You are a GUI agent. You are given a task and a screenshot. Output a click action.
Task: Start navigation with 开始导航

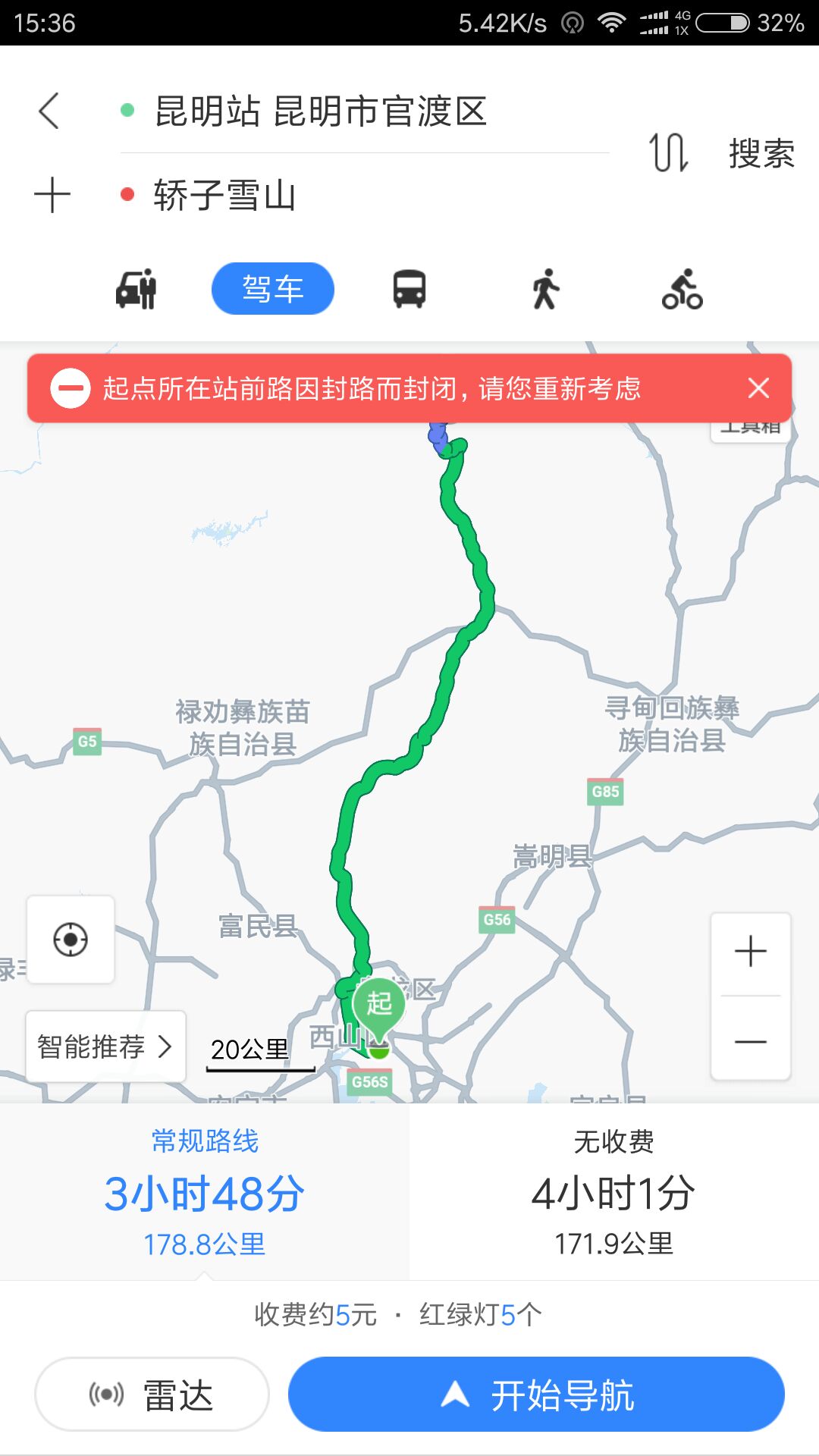click(x=536, y=1394)
